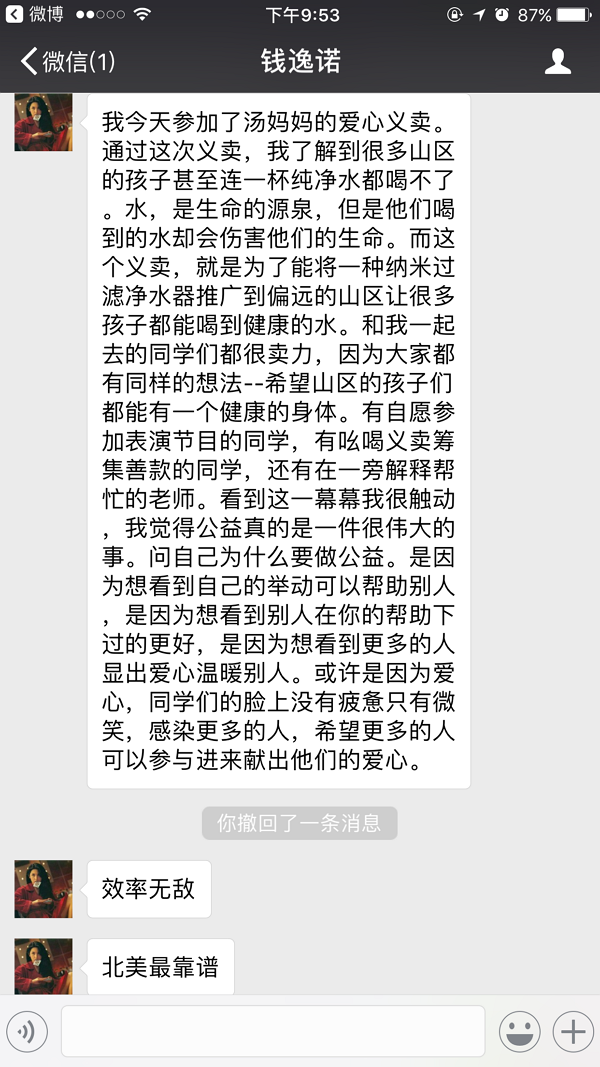The height and width of the screenshot is (1067, 600).
Task: Tap the avatar beside 效率无敌 message
Action: click(x=44, y=889)
